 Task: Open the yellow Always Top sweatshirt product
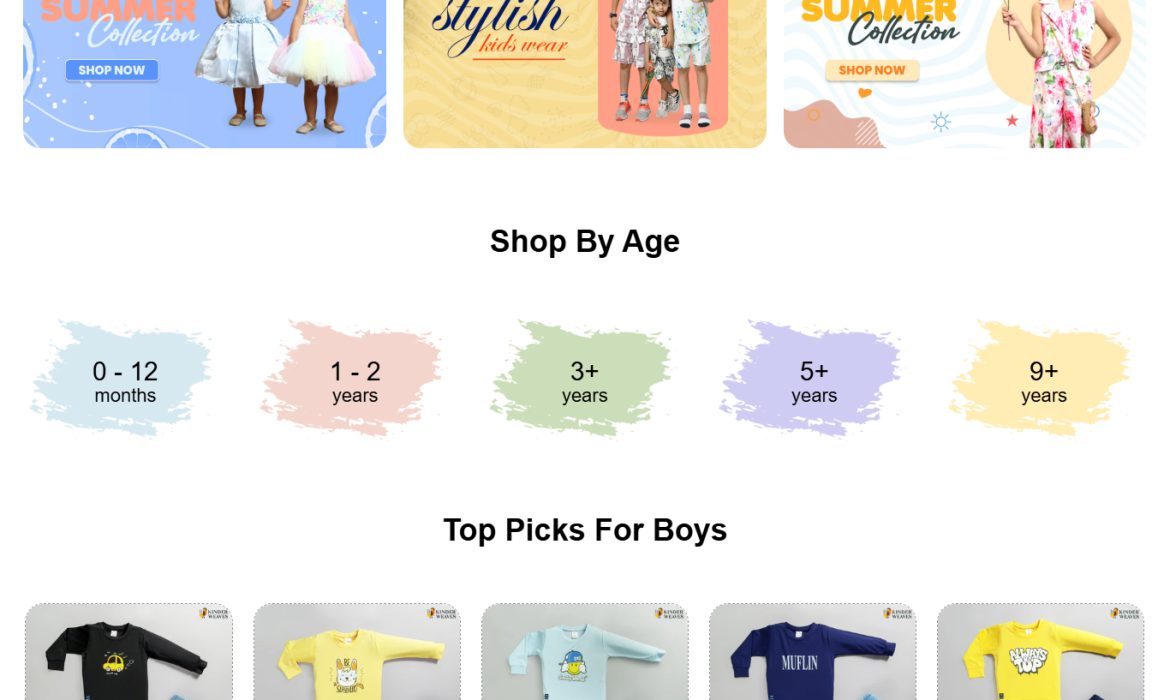click(x=1040, y=655)
